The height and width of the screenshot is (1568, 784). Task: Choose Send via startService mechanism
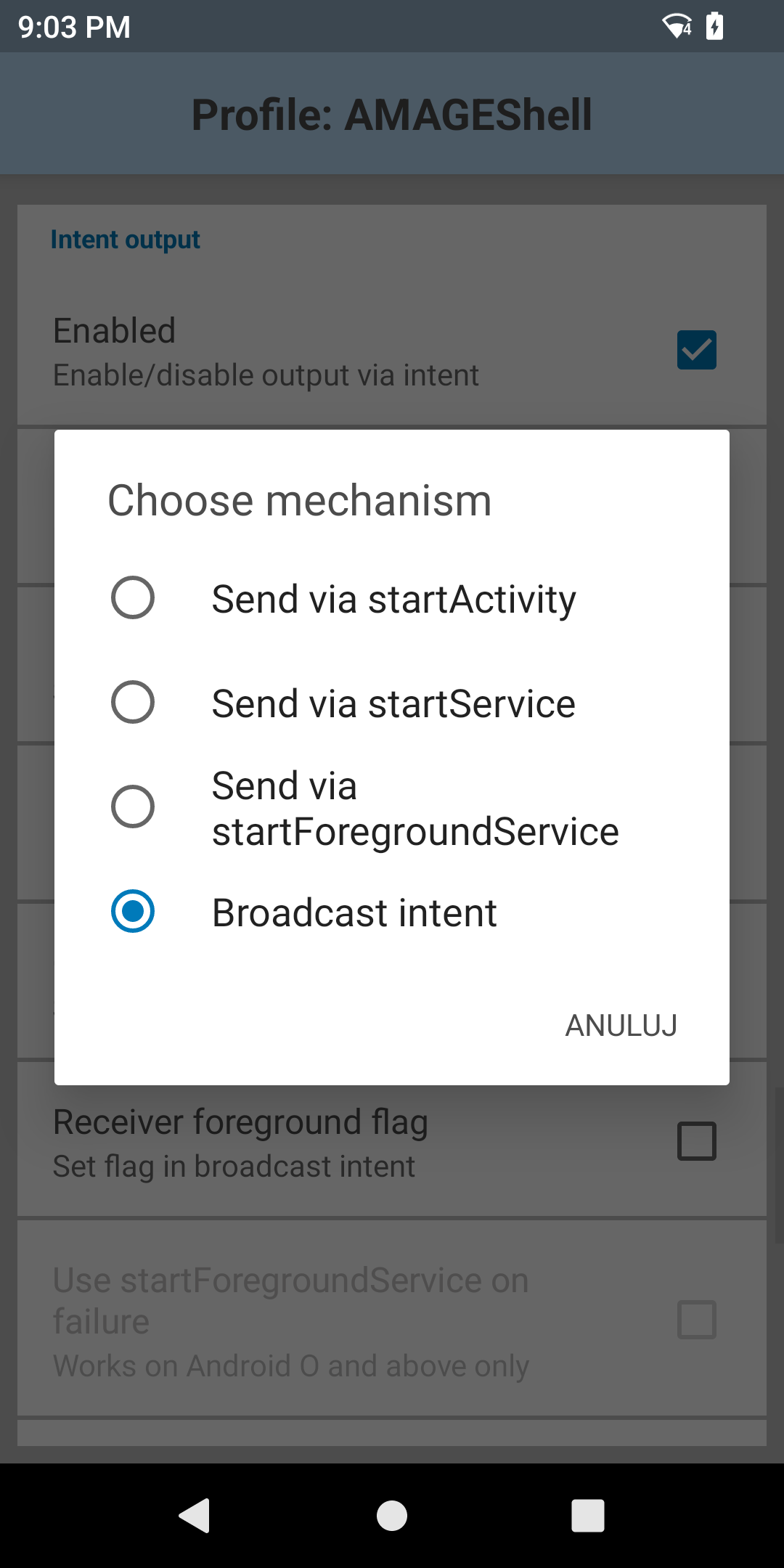point(133,703)
